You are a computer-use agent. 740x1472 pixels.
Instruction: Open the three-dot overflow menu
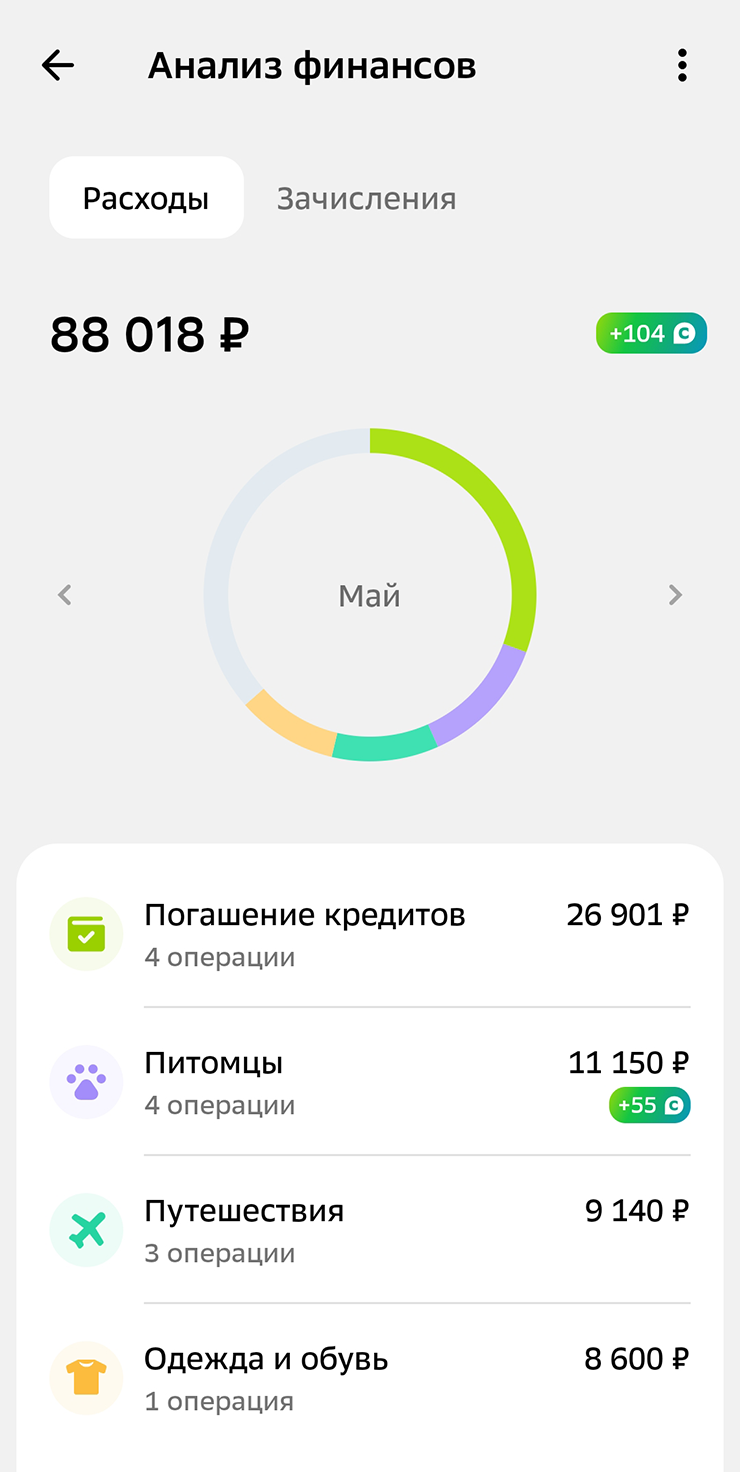tap(682, 66)
